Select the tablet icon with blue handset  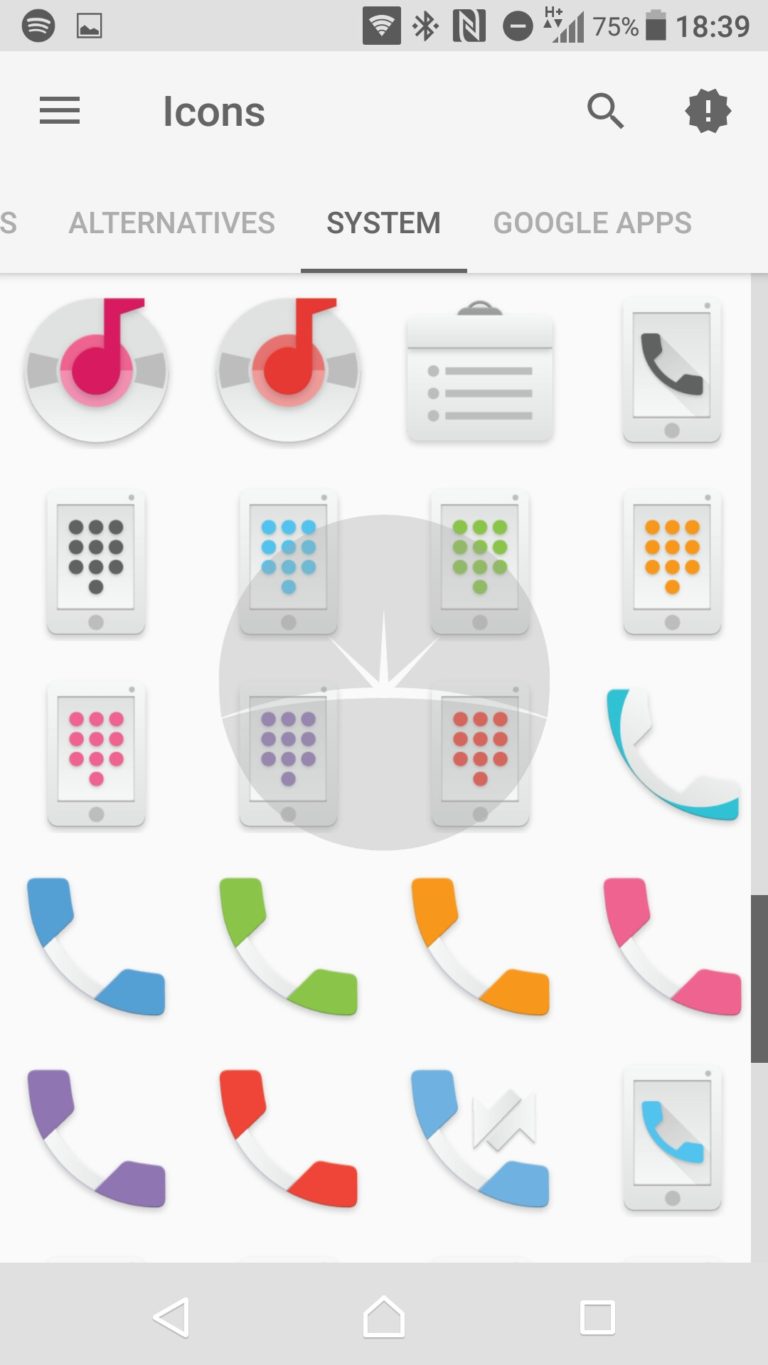pyautogui.click(x=672, y=1139)
